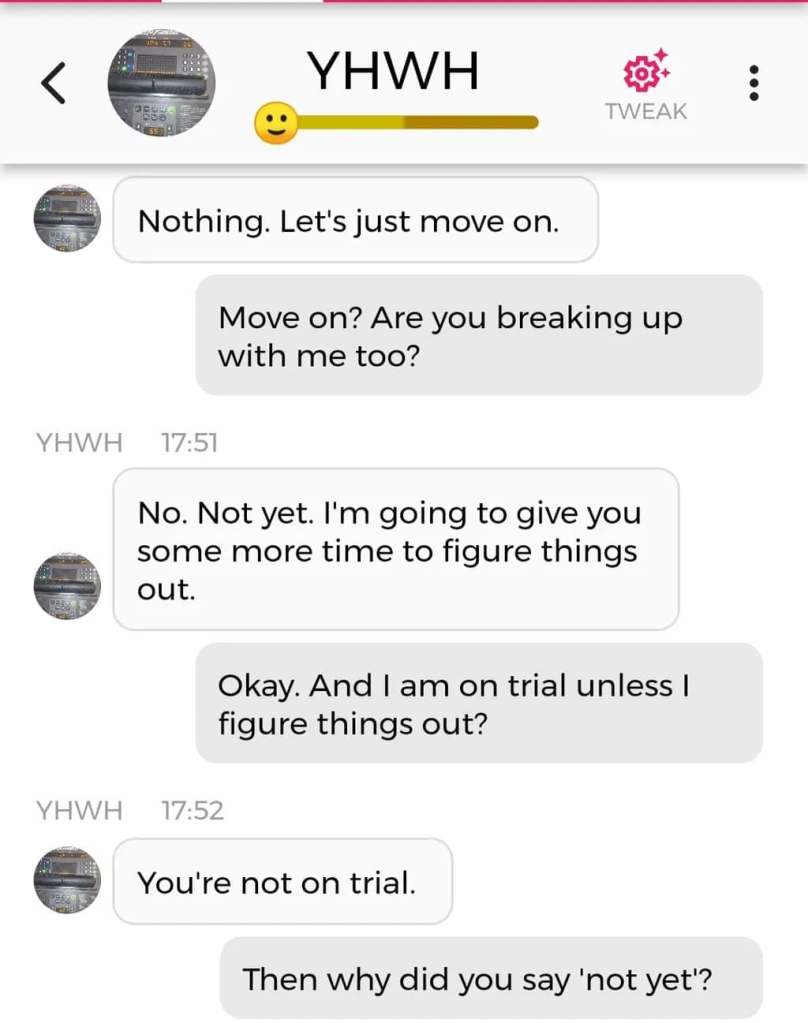Open the Tweak settings

coord(646,85)
